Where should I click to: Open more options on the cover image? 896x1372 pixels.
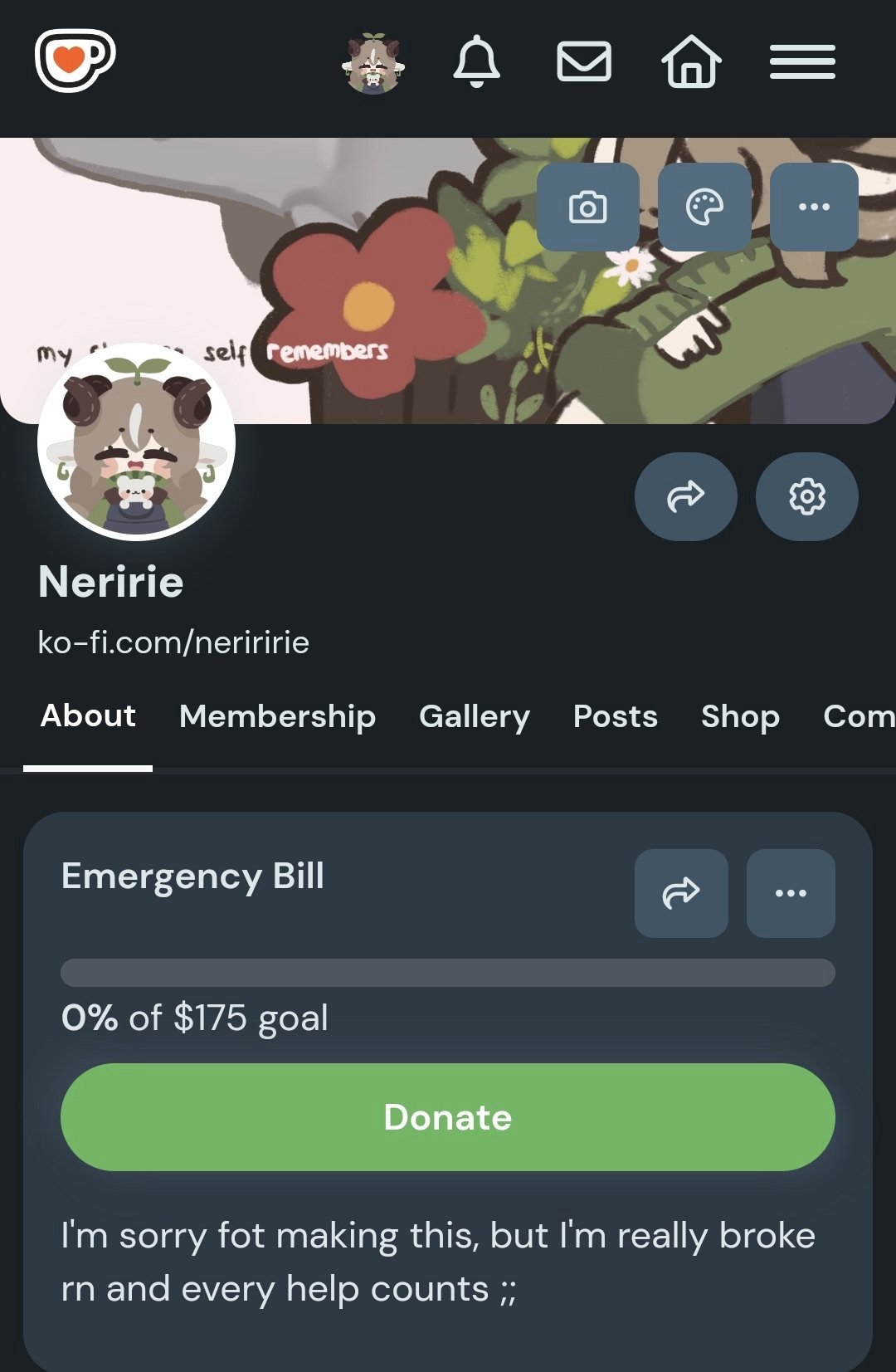coord(814,207)
